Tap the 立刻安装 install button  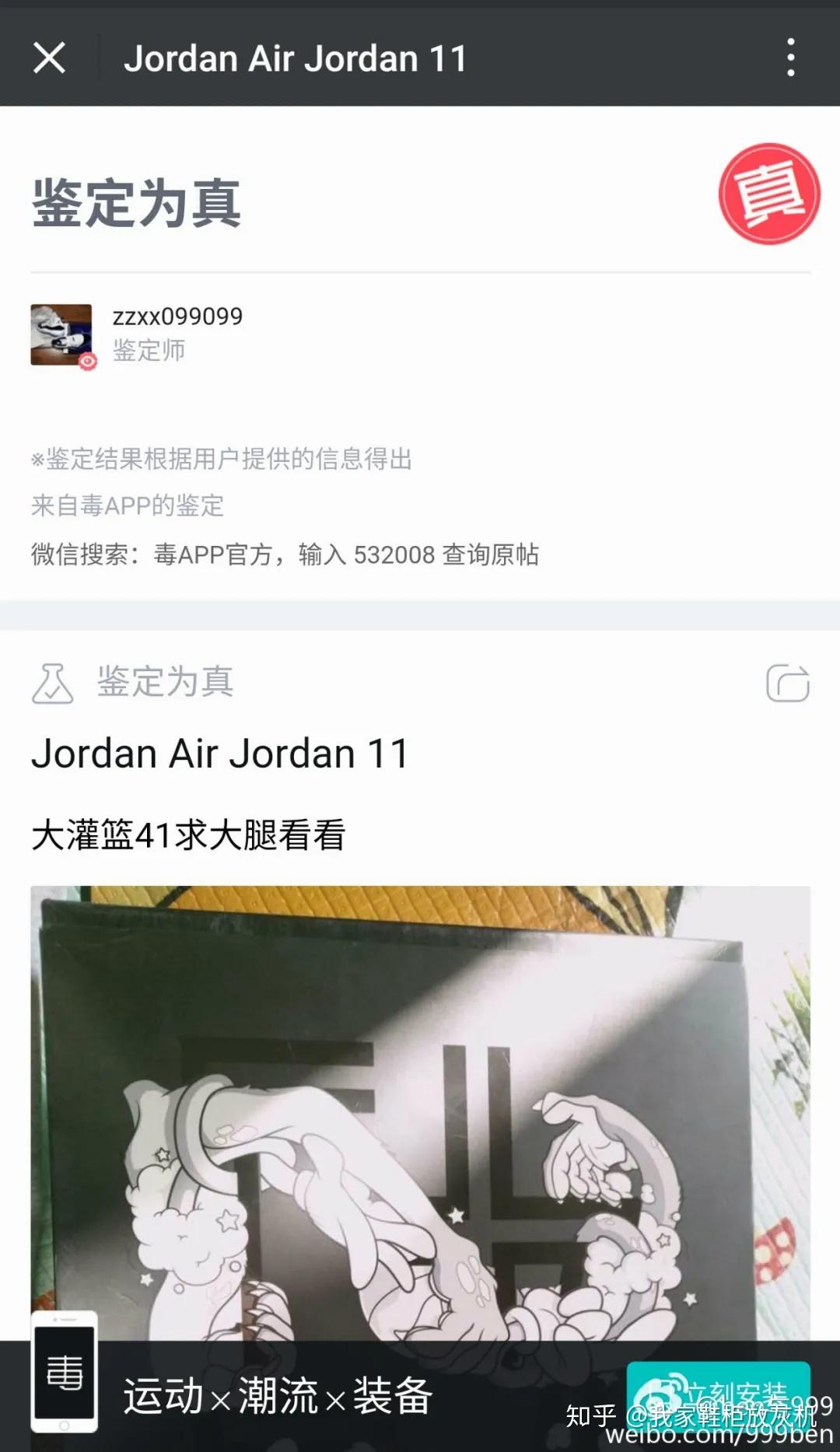pyautogui.click(x=718, y=1393)
